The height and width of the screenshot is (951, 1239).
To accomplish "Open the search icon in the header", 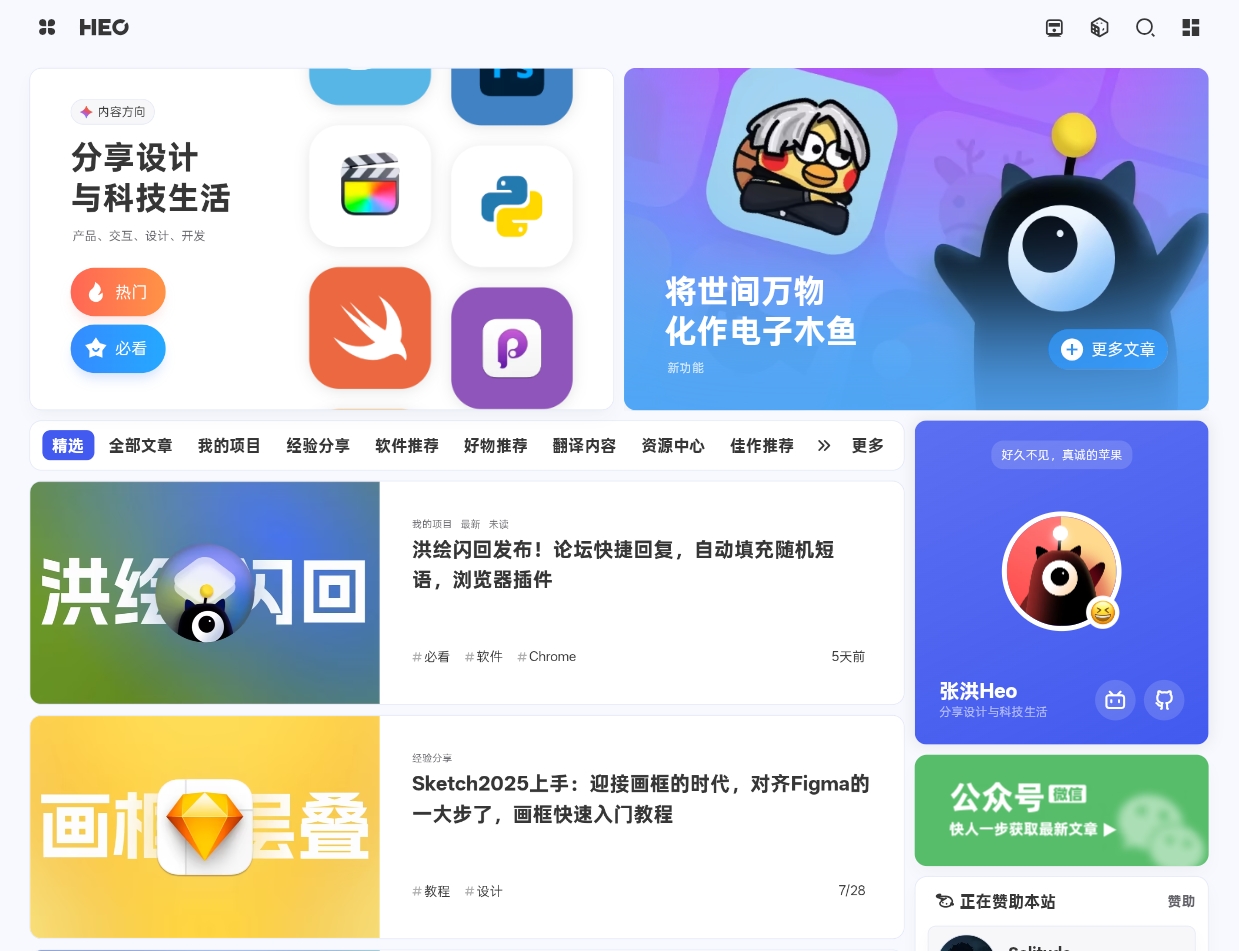I will [x=1145, y=28].
